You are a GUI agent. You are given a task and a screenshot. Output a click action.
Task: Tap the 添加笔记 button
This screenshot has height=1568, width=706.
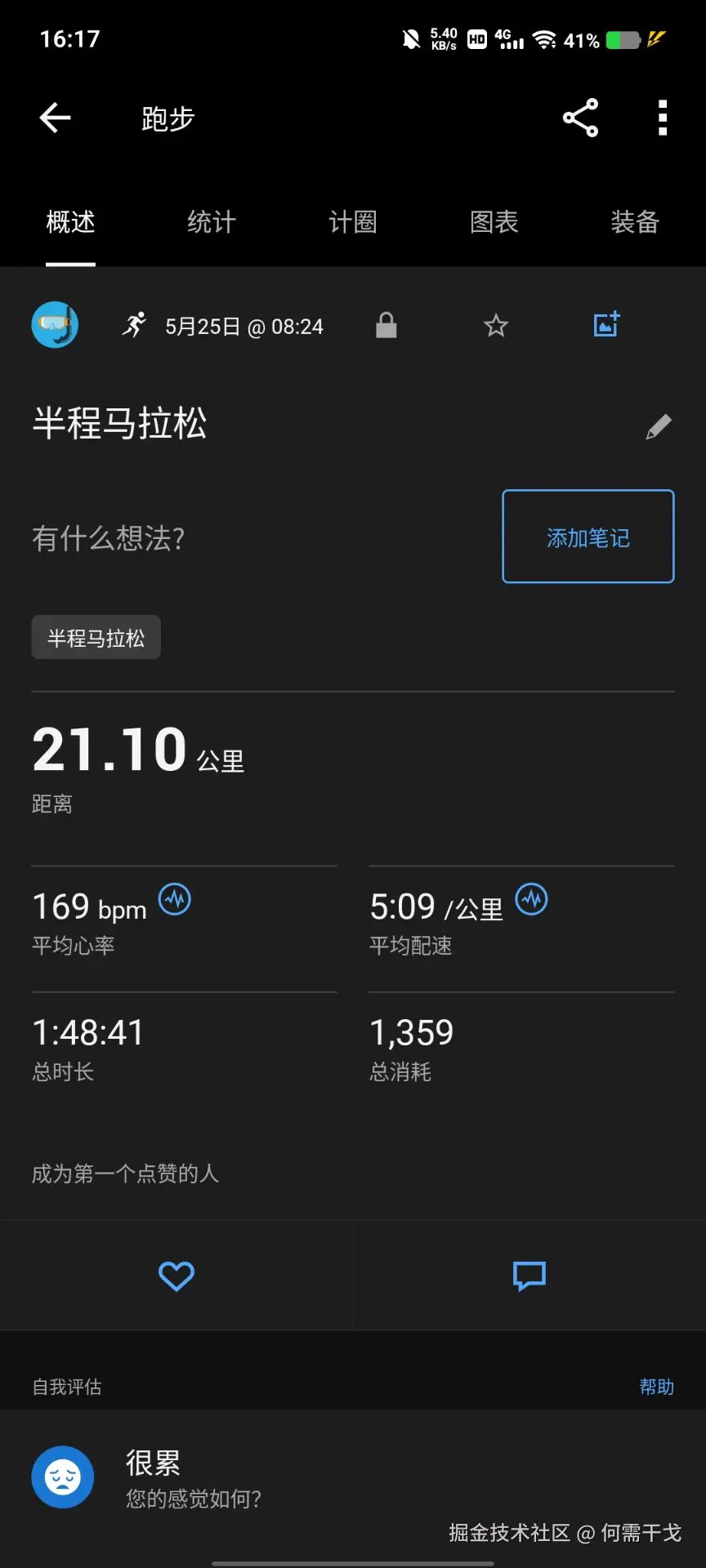click(587, 537)
